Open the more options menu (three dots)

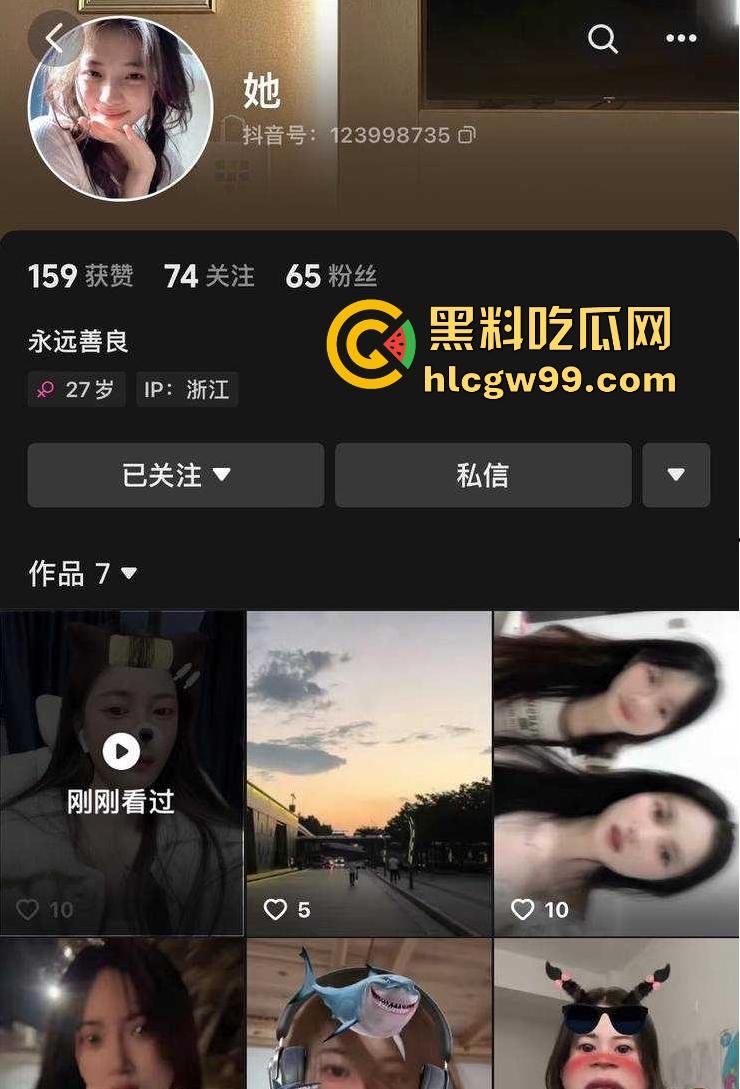pos(681,39)
